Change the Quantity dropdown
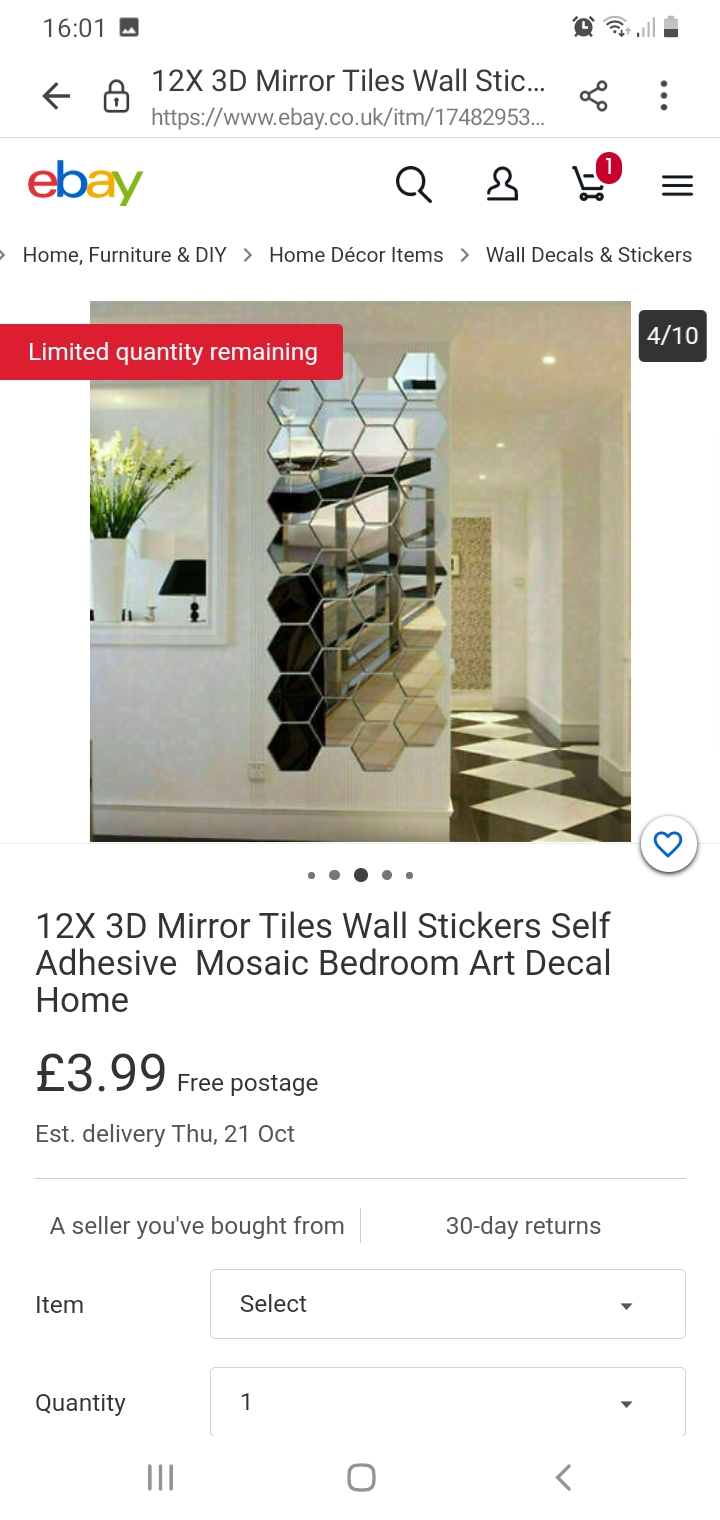 (x=447, y=1402)
